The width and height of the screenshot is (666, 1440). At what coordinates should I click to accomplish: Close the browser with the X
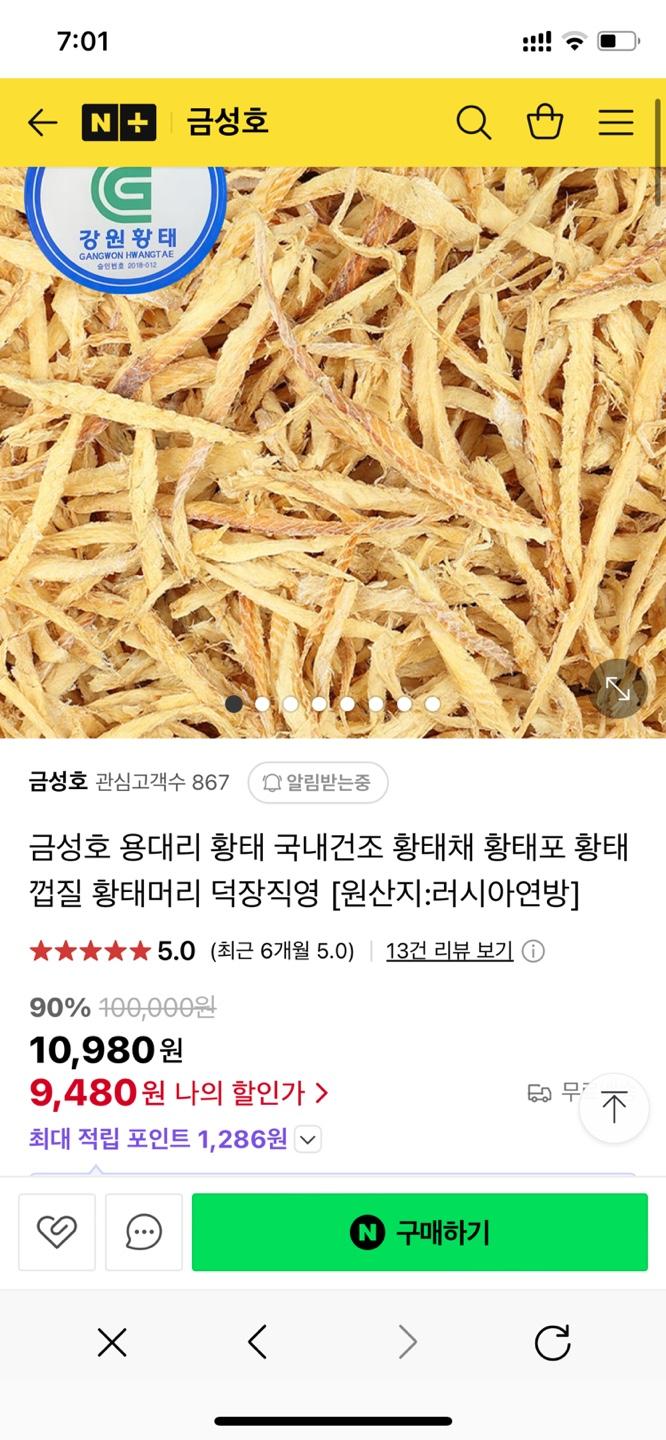[x=112, y=1342]
